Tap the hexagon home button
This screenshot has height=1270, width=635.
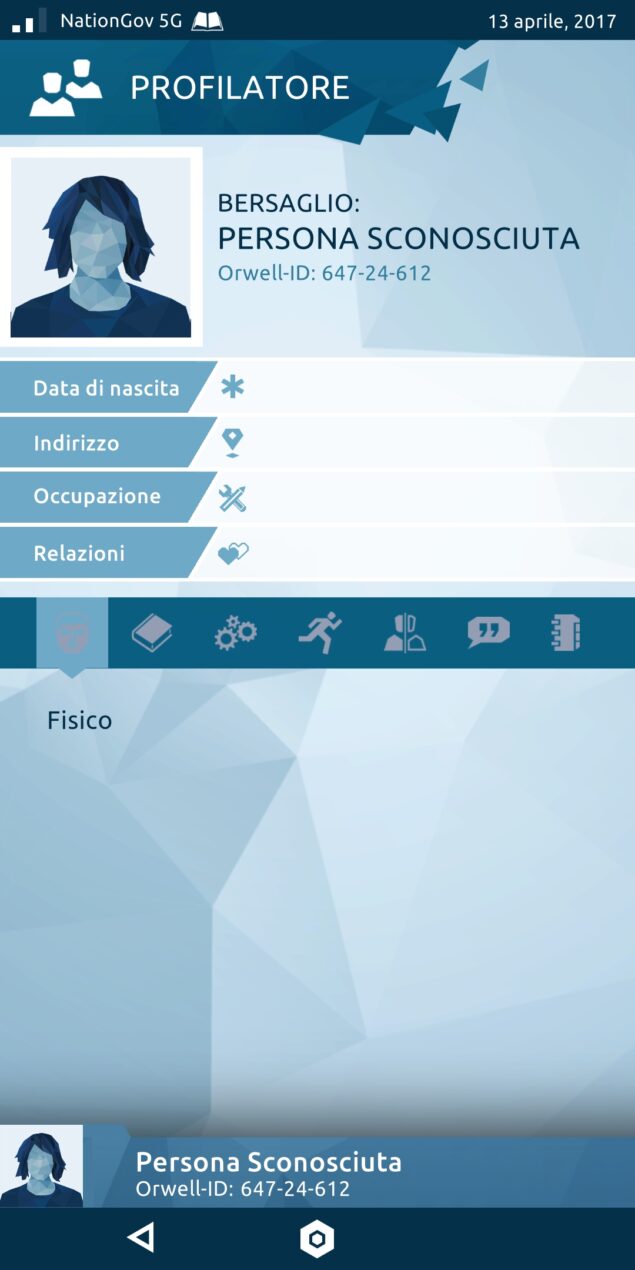[317, 1239]
